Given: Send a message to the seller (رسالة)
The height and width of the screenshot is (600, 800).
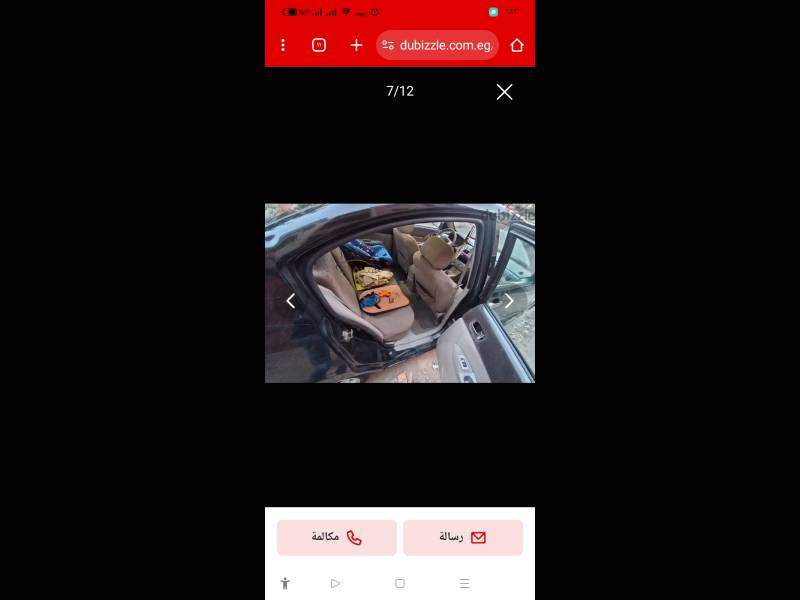Looking at the screenshot, I should [x=462, y=537].
